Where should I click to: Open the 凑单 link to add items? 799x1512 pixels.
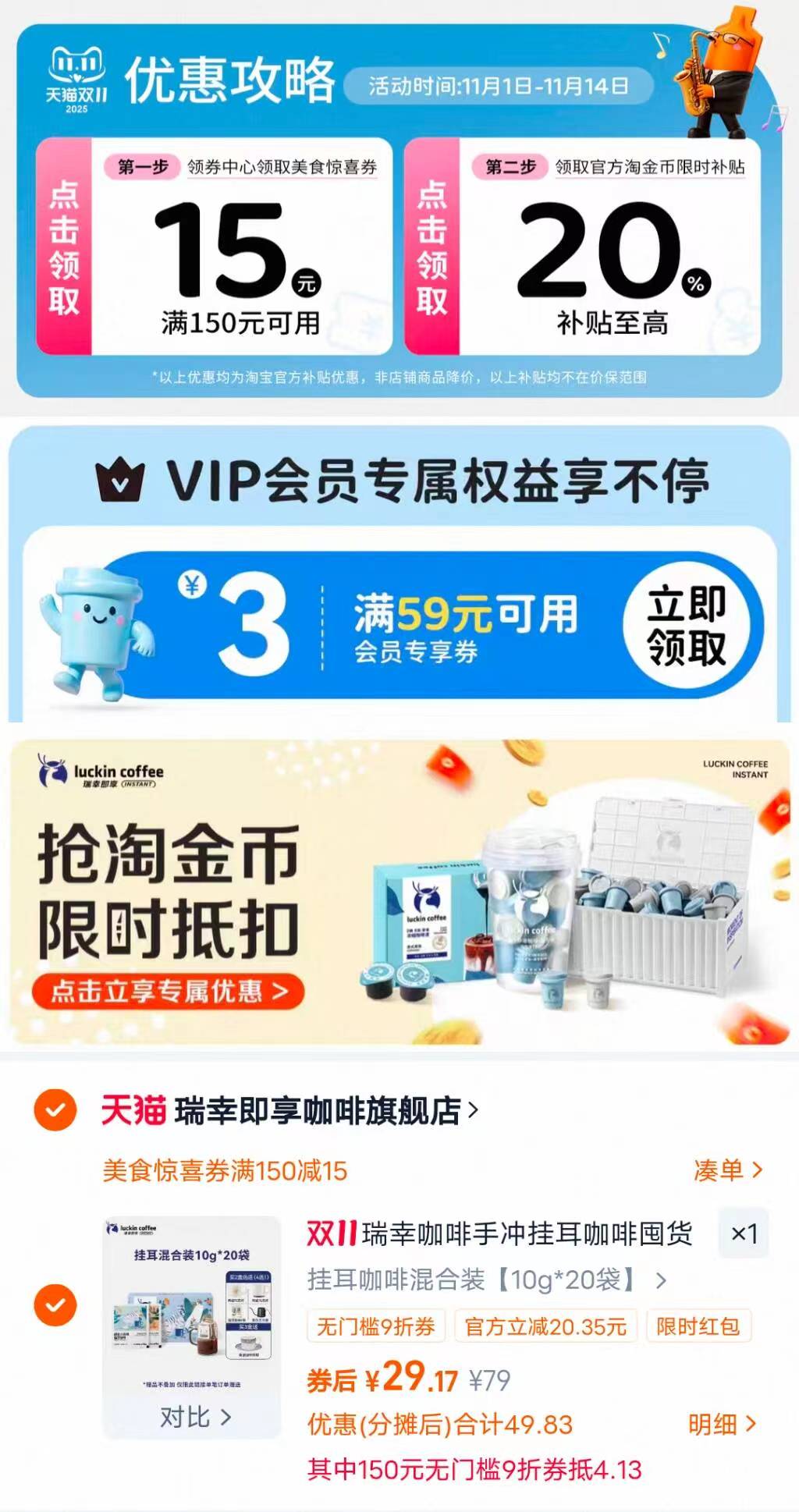pos(726,1170)
